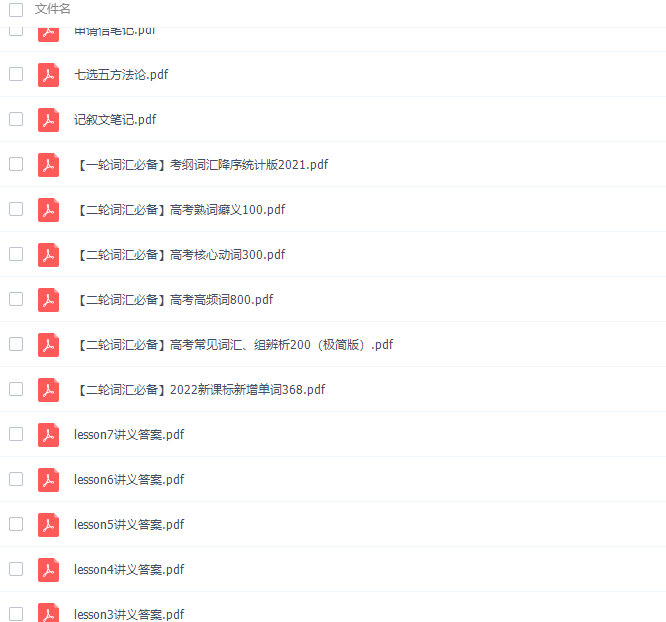Select the checkbox for lesson4讲义答案.pdf
The image size is (666, 622).
coord(16,569)
